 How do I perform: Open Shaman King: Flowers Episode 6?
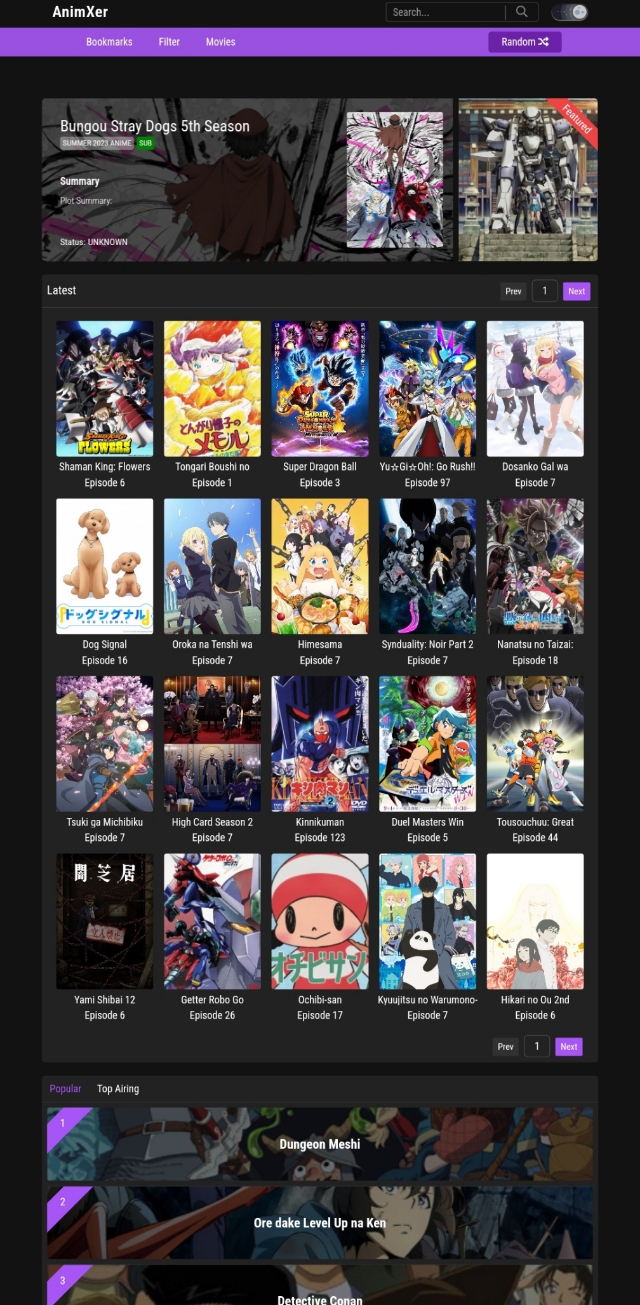pos(105,388)
